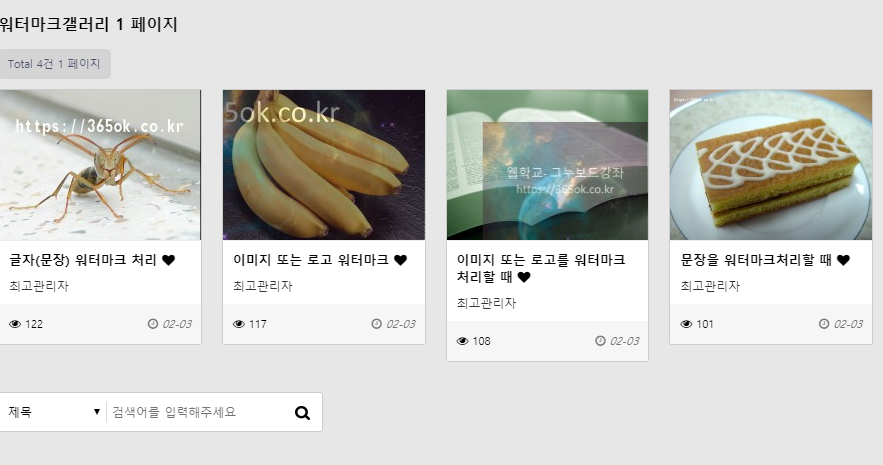
Task: Tap the magnifier search button
Action: click(x=302, y=412)
